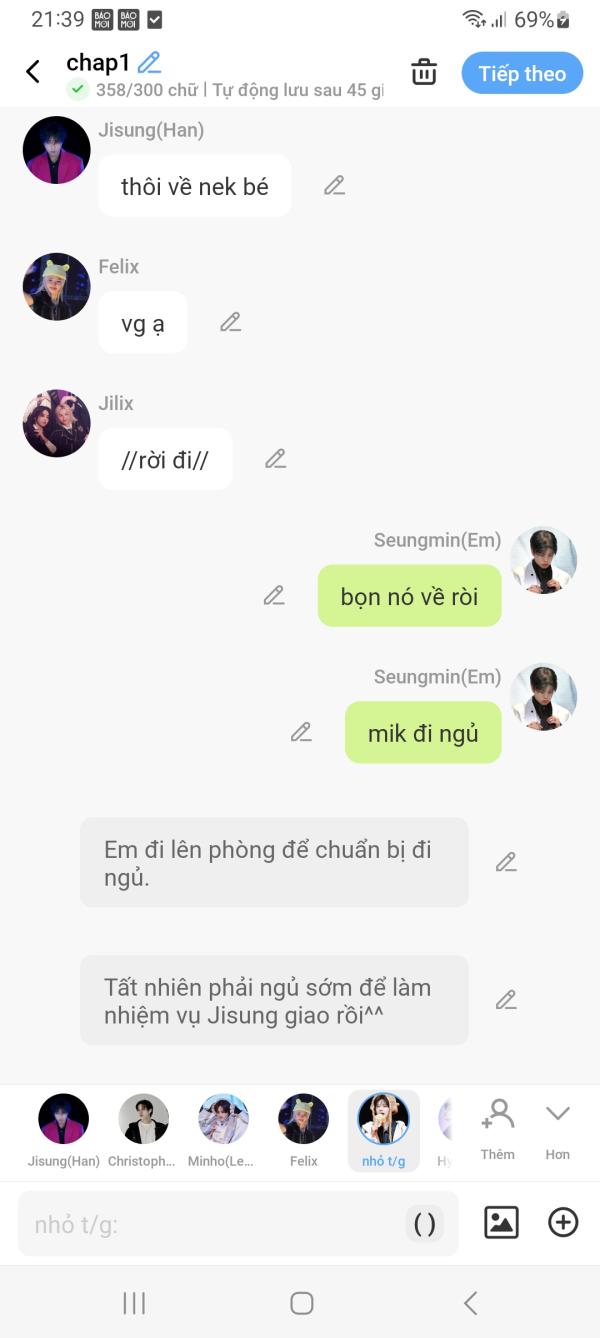Edit the message 'mik đi ngủ'

(301, 732)
